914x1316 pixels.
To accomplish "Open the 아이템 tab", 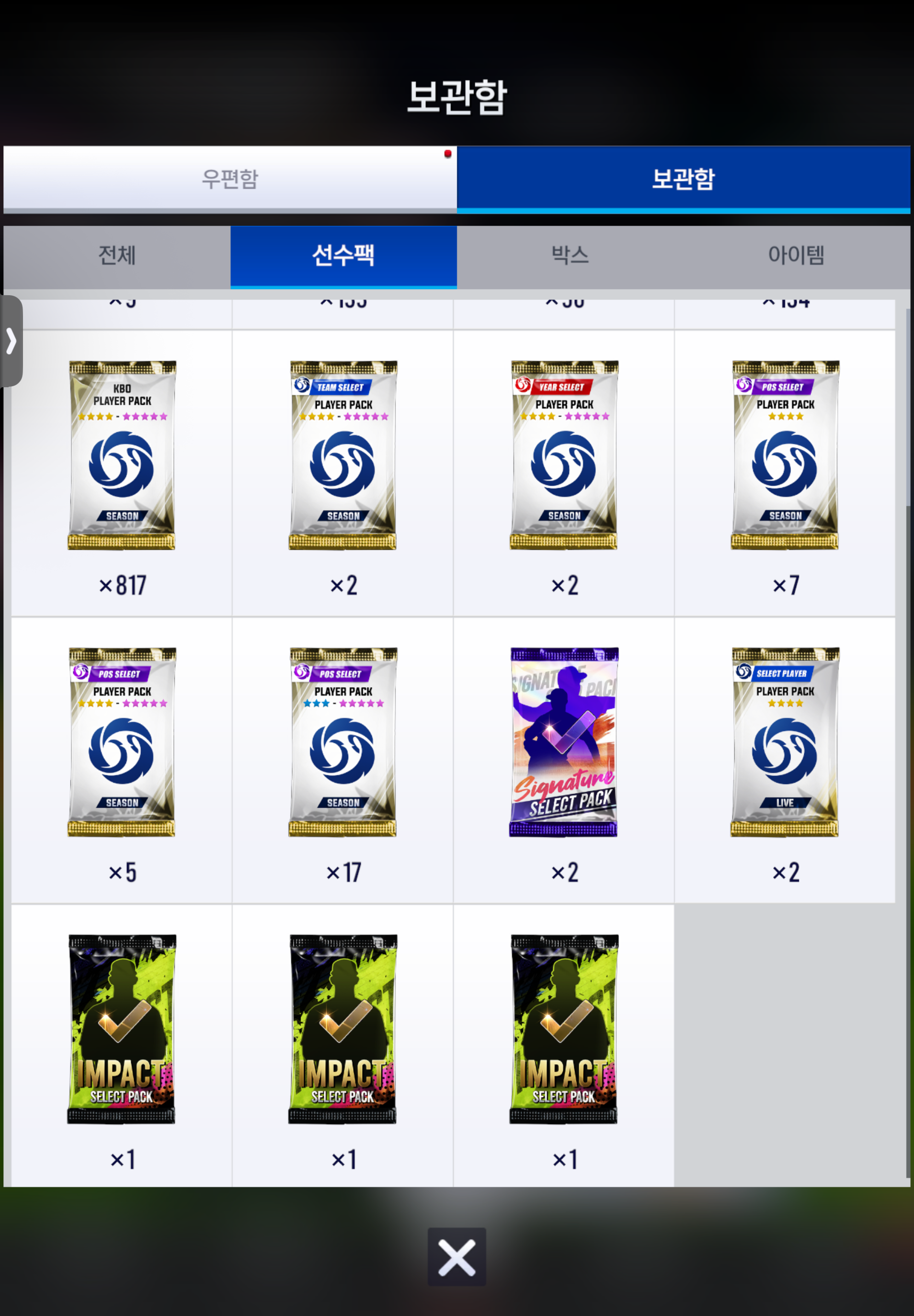I will pyautogui.click(x=796, y=255).
